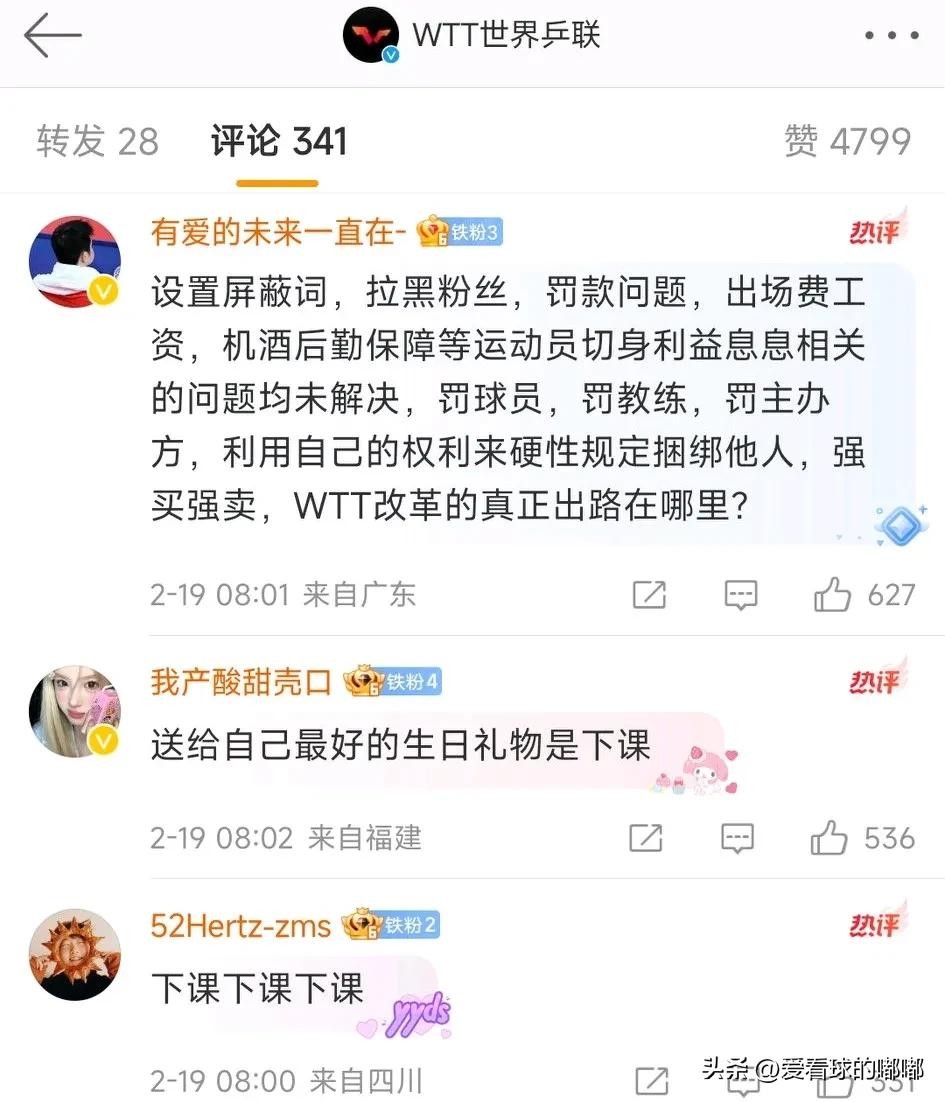Open profile of 有爱的未来一直在-

(277, 232)
